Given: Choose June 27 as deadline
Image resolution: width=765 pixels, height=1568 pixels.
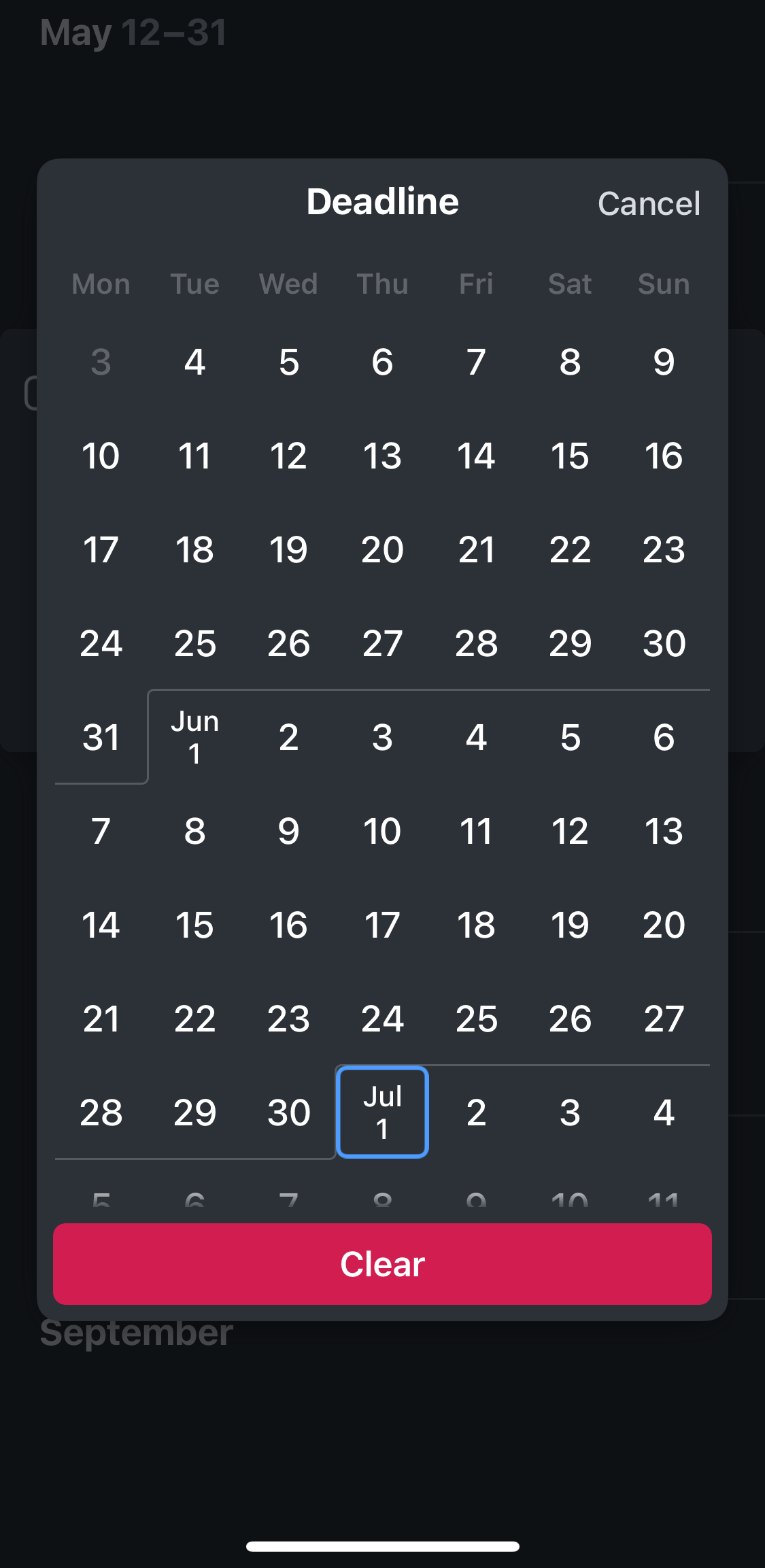Looking at the screenshot, I should coord(664,1019).
